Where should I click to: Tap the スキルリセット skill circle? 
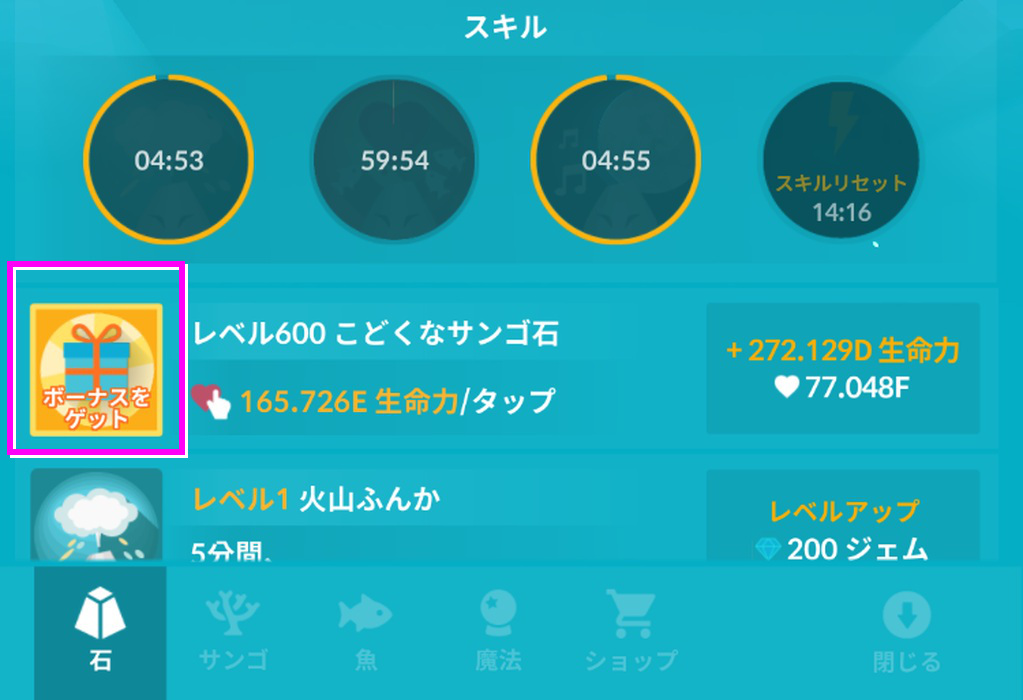(841, 160)
